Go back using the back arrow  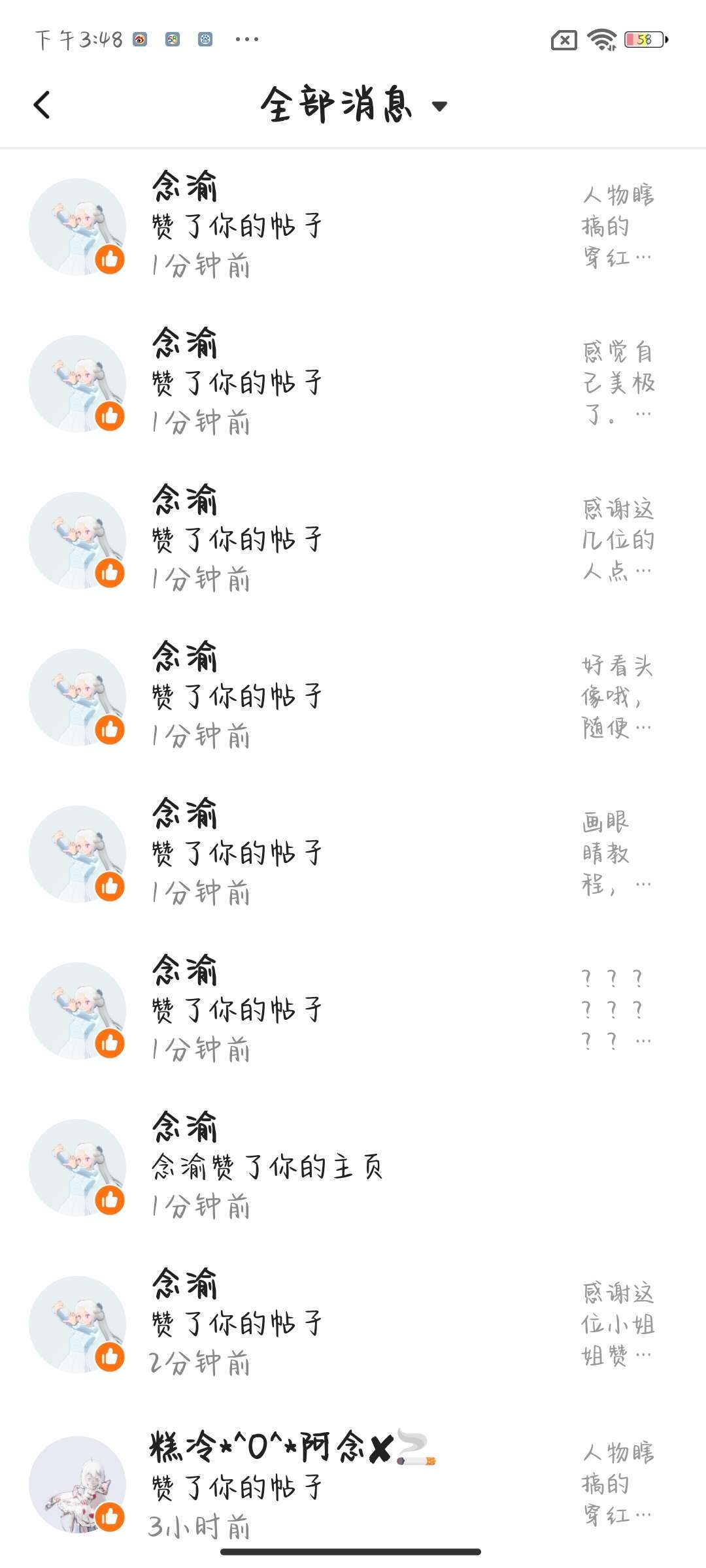point(42,105)
